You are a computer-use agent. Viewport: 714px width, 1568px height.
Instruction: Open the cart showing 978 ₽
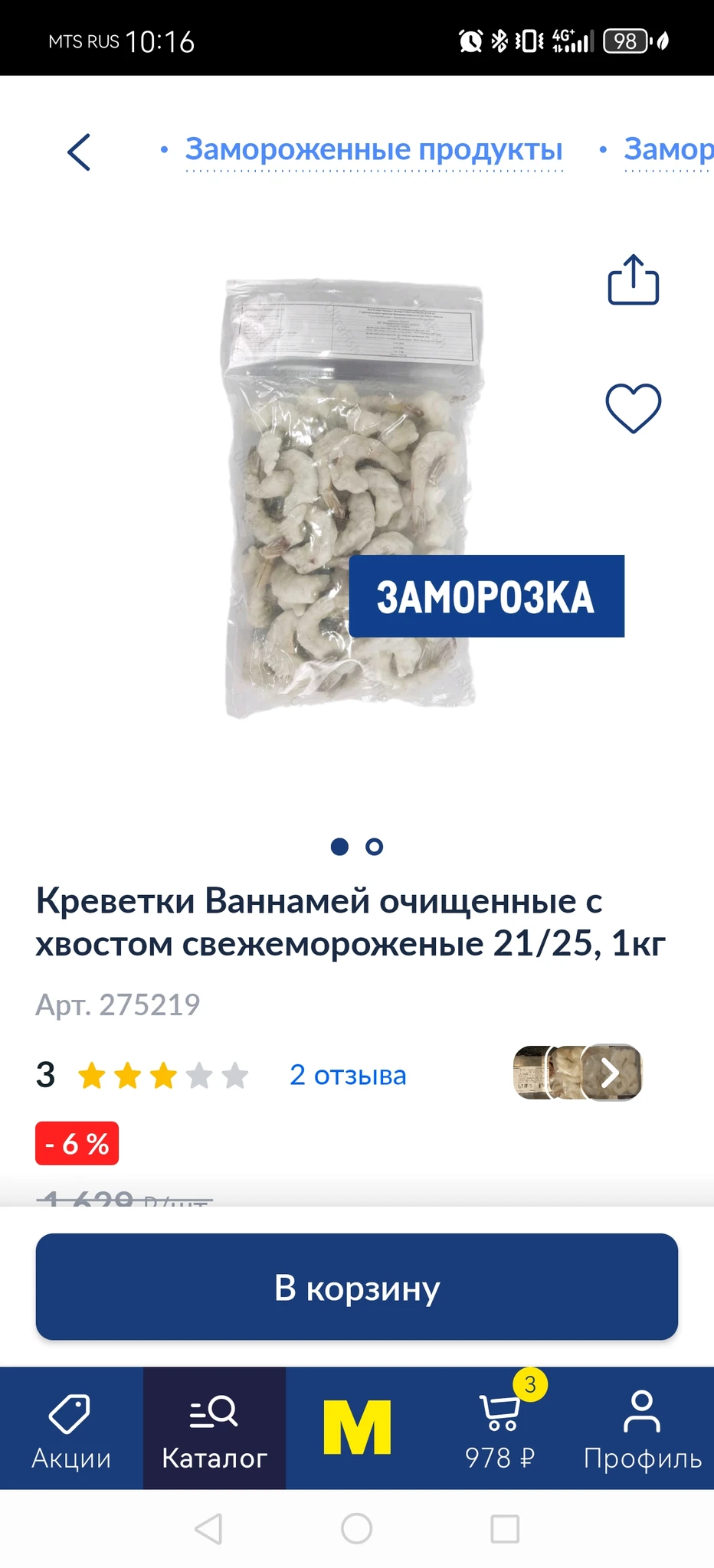coord(500,1429)
